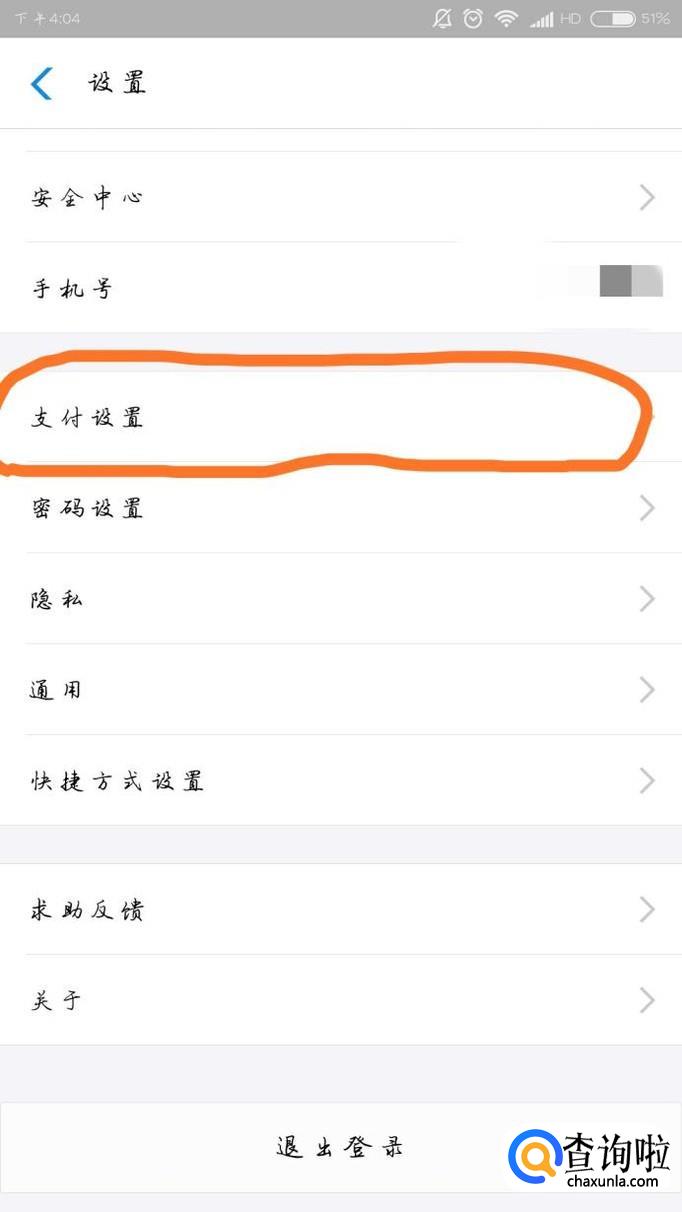
Task: Open 求助反馈
Action: click(x=340, y=910)
